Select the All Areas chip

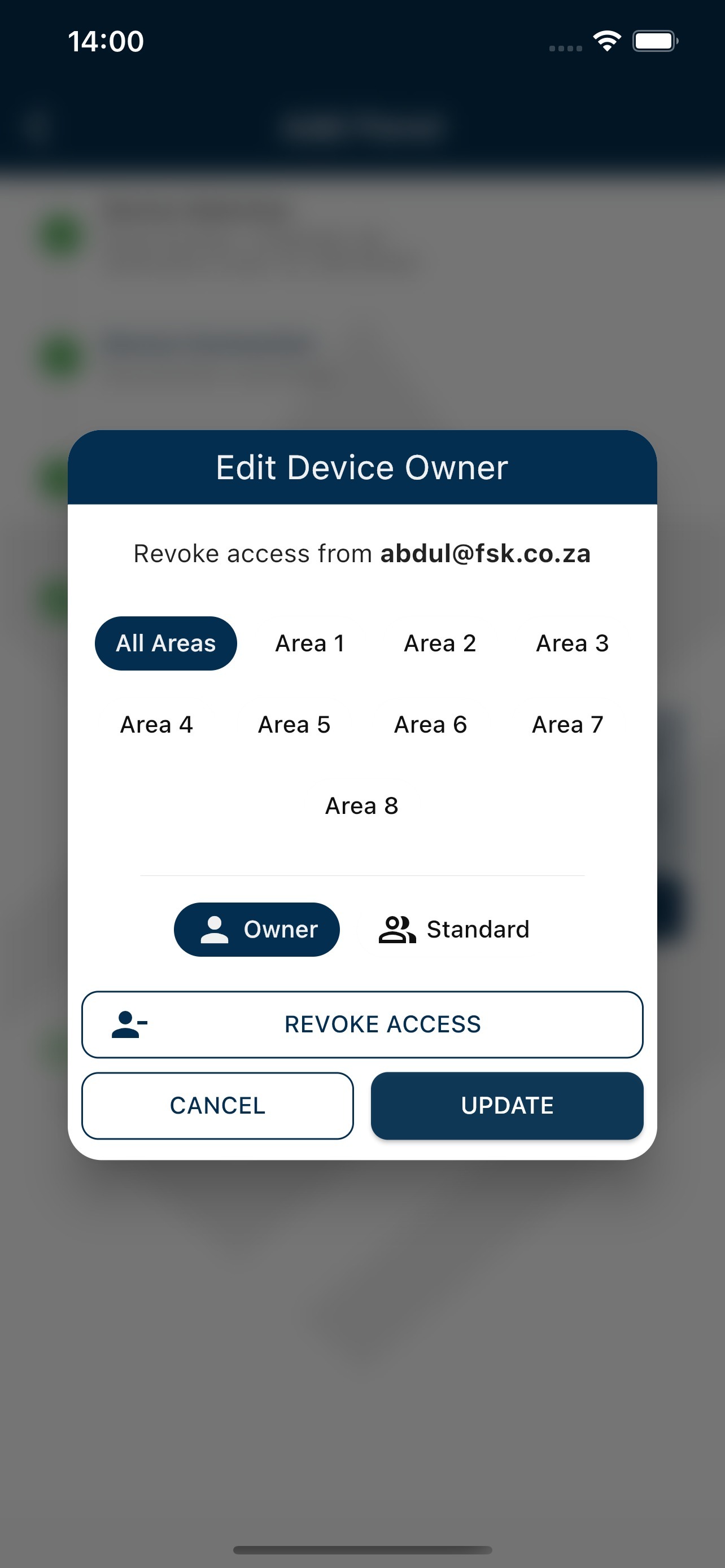[x=165, y=643]
